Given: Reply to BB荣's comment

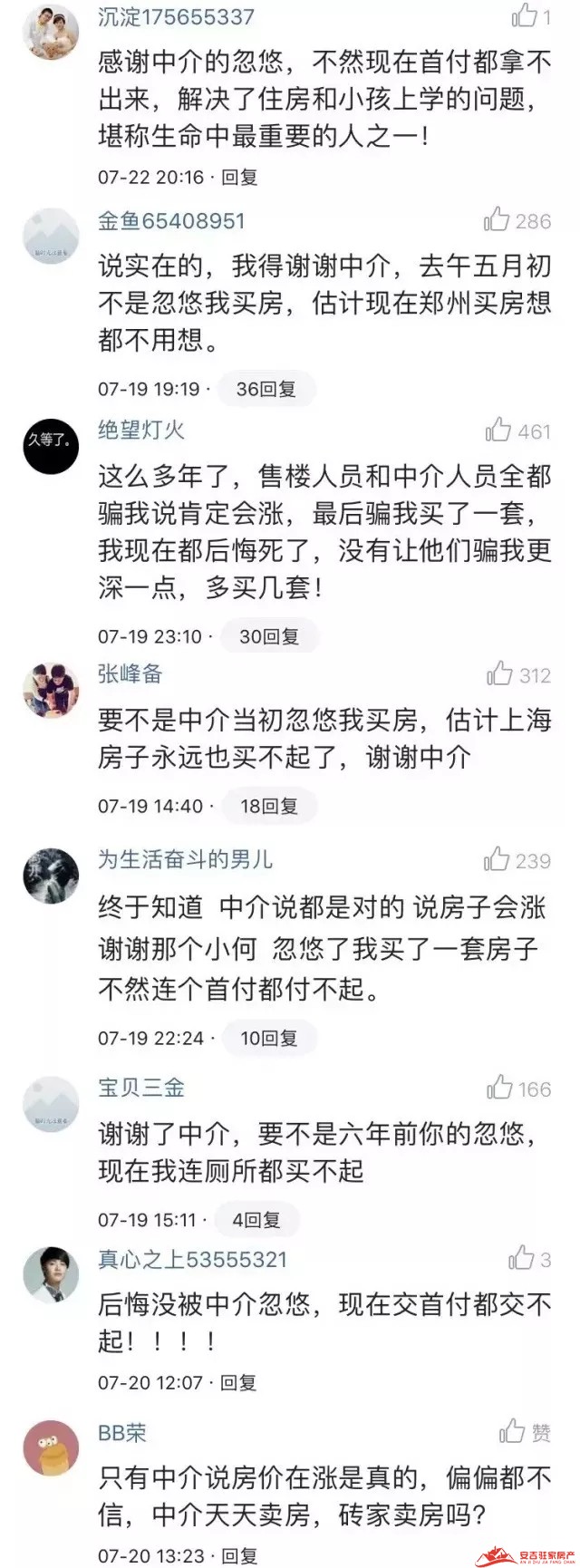Looking at the screenshot, I should coord(239,1555).
